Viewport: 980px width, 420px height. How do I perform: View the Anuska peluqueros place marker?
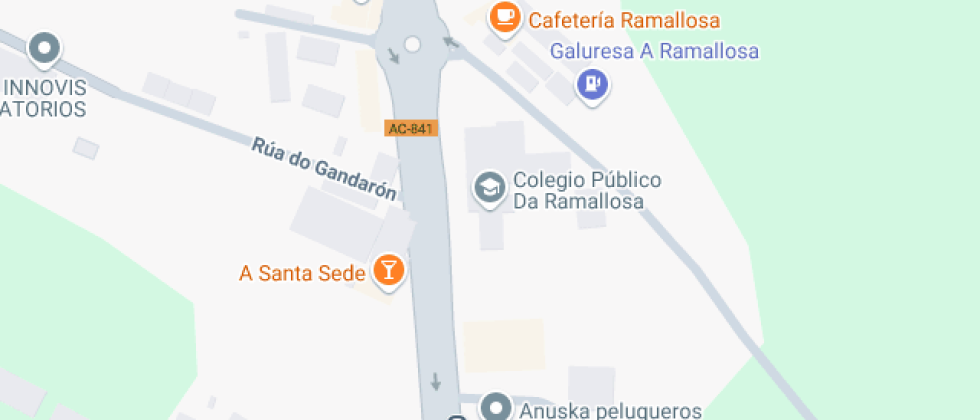pos(495,406)
